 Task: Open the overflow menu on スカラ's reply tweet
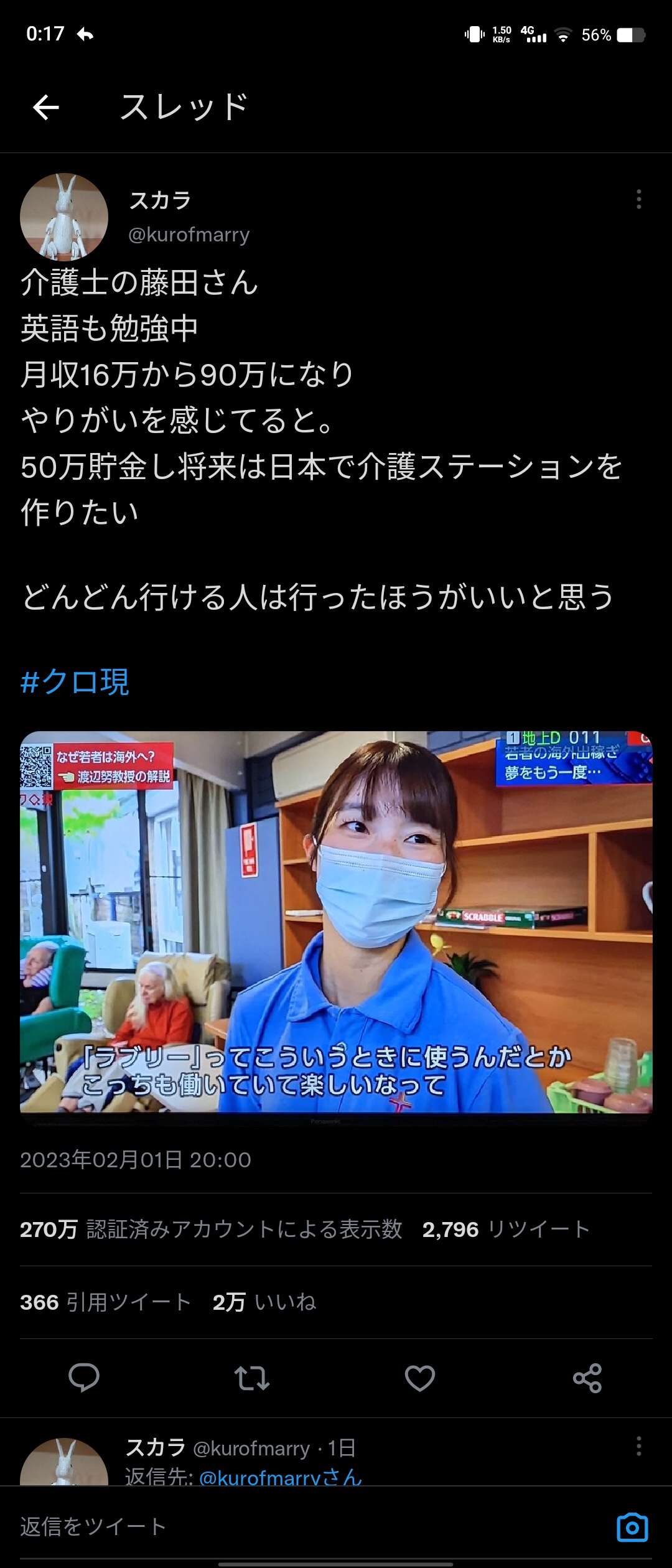pos(638,1446)
